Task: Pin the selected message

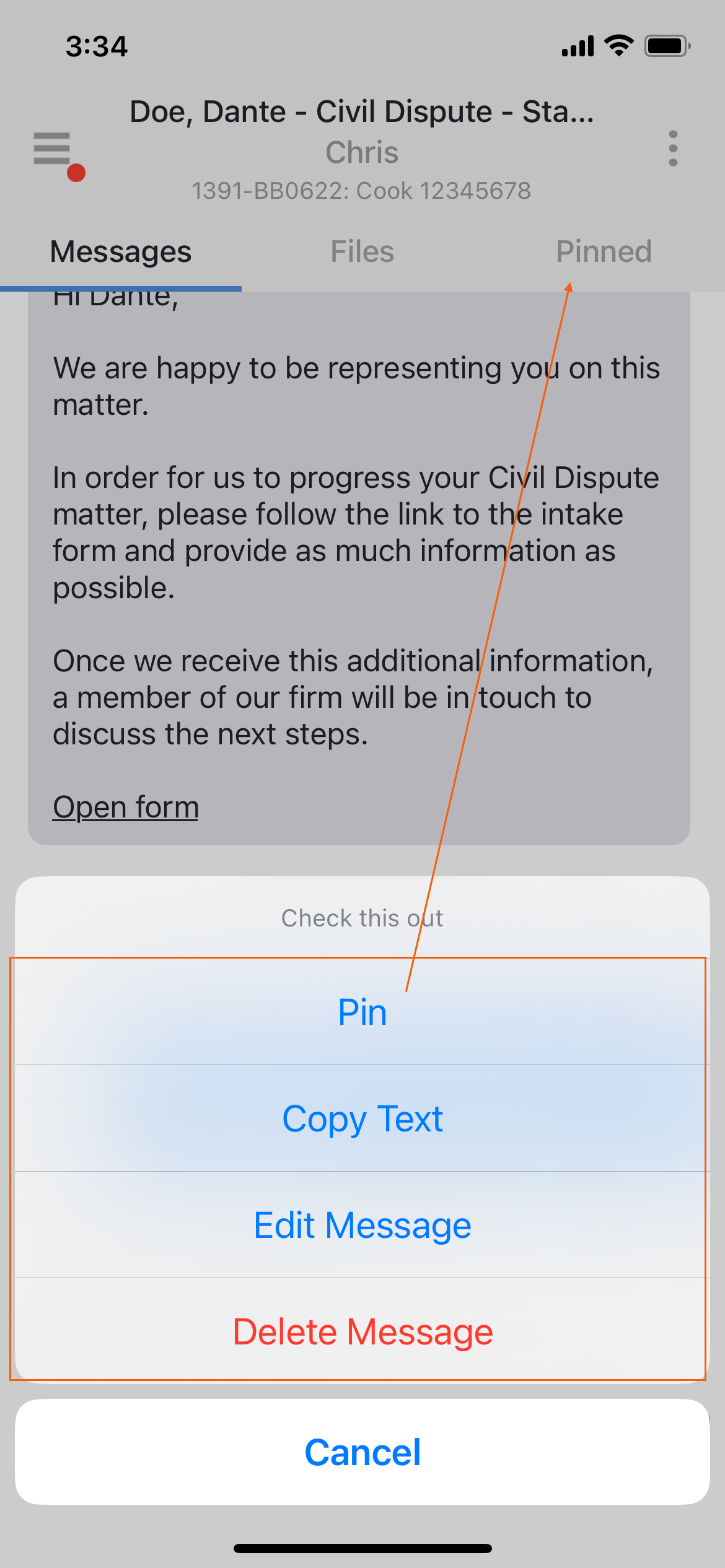Action: [362, 1012]
